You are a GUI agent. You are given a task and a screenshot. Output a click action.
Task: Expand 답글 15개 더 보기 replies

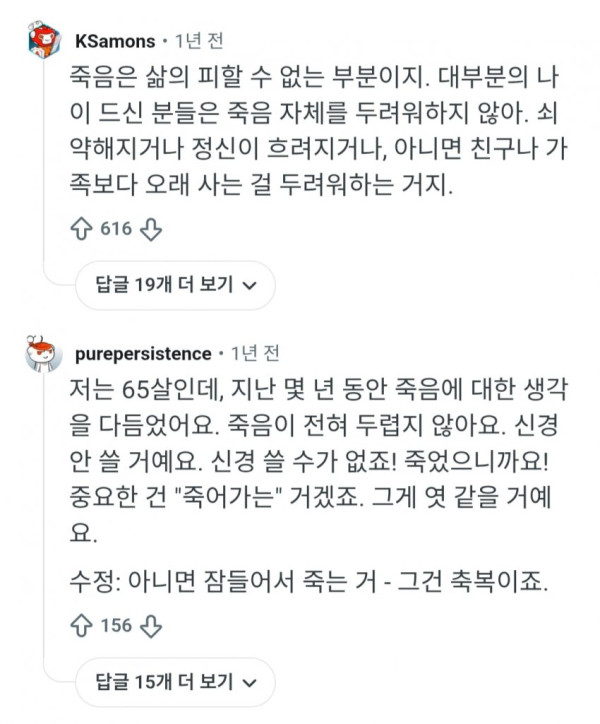coord(176,682)
